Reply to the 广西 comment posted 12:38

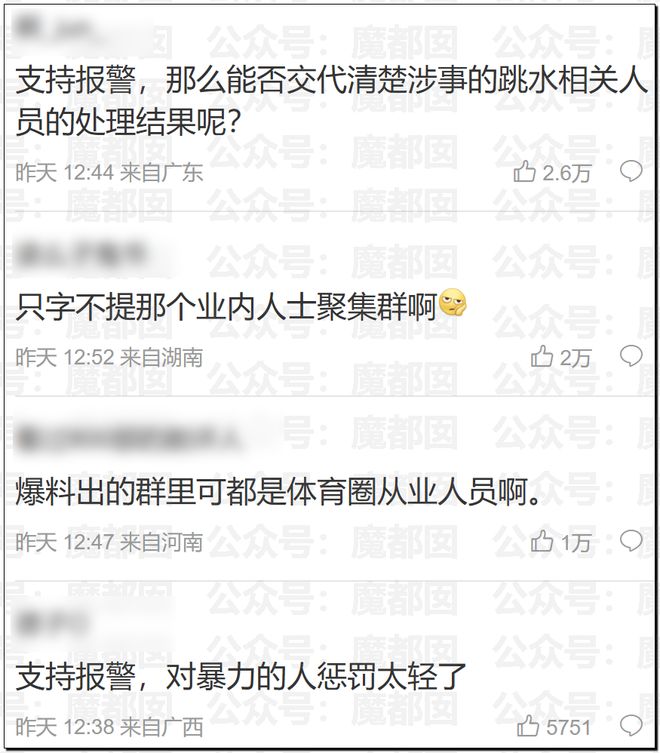631,725
